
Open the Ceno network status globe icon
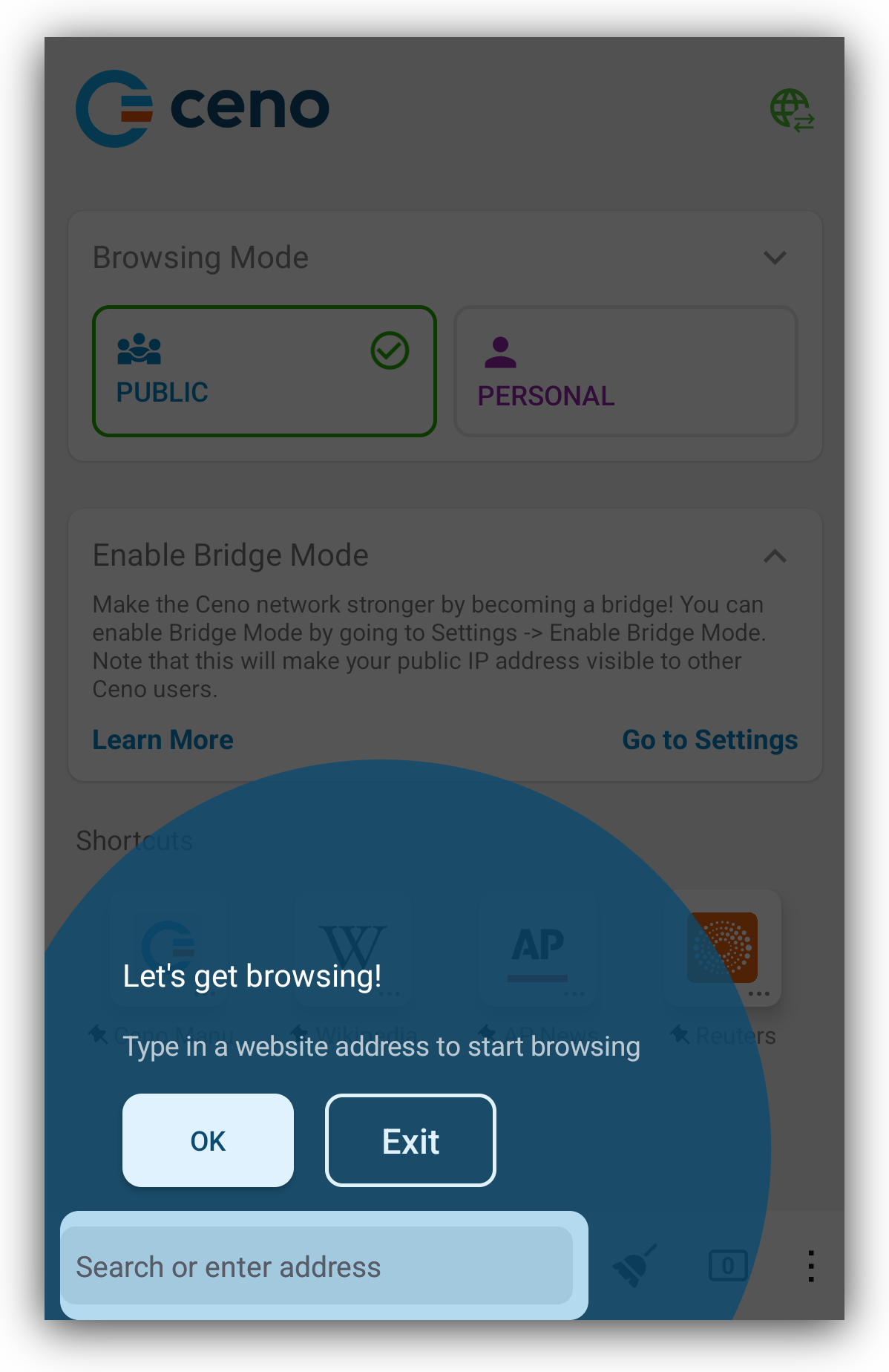point(792,111)
